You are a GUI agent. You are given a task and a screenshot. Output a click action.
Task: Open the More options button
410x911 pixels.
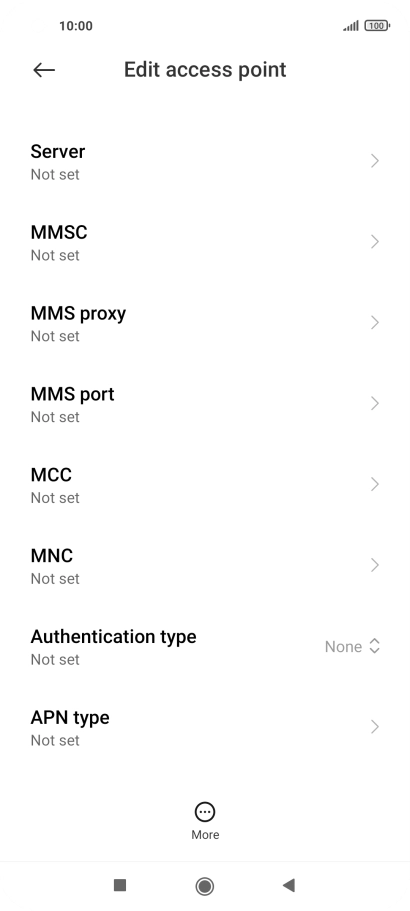[x=205, y=821]
